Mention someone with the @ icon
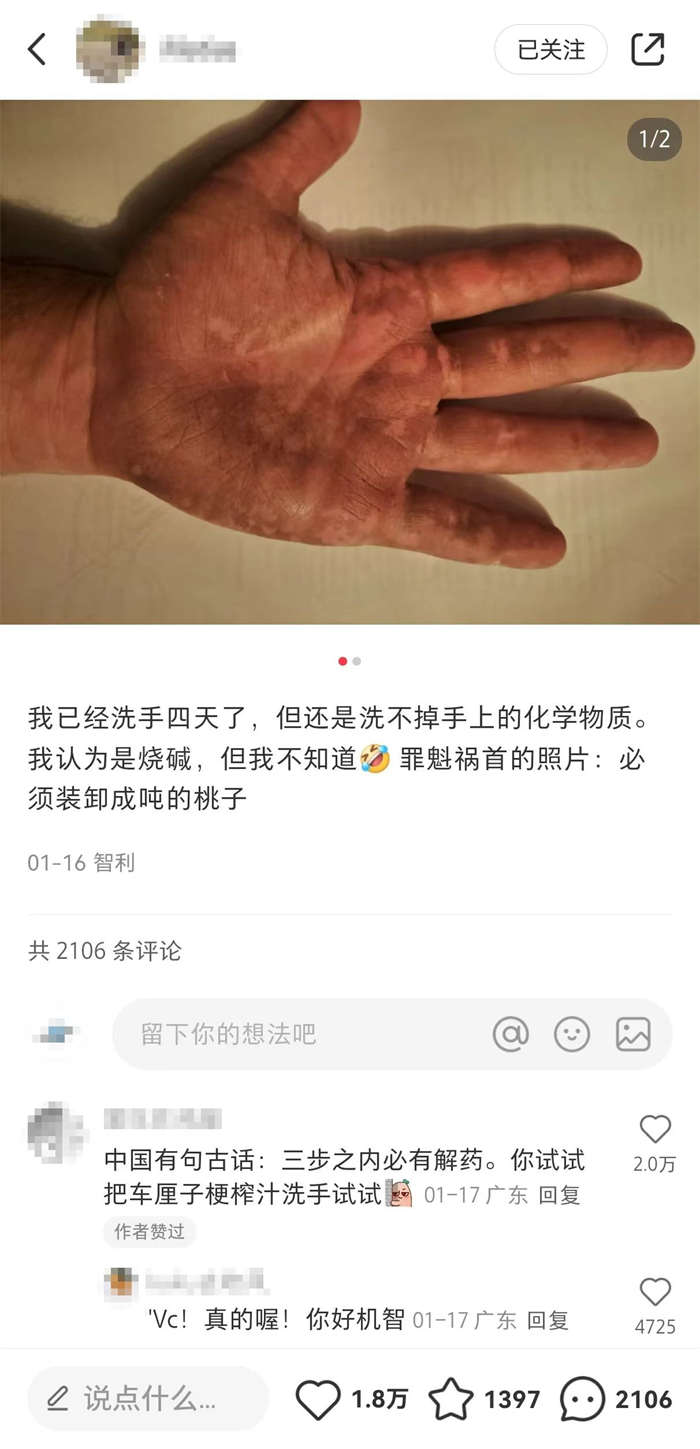Image resolution: width=700 pixels, height=1449 pixels. point(511,1034)
